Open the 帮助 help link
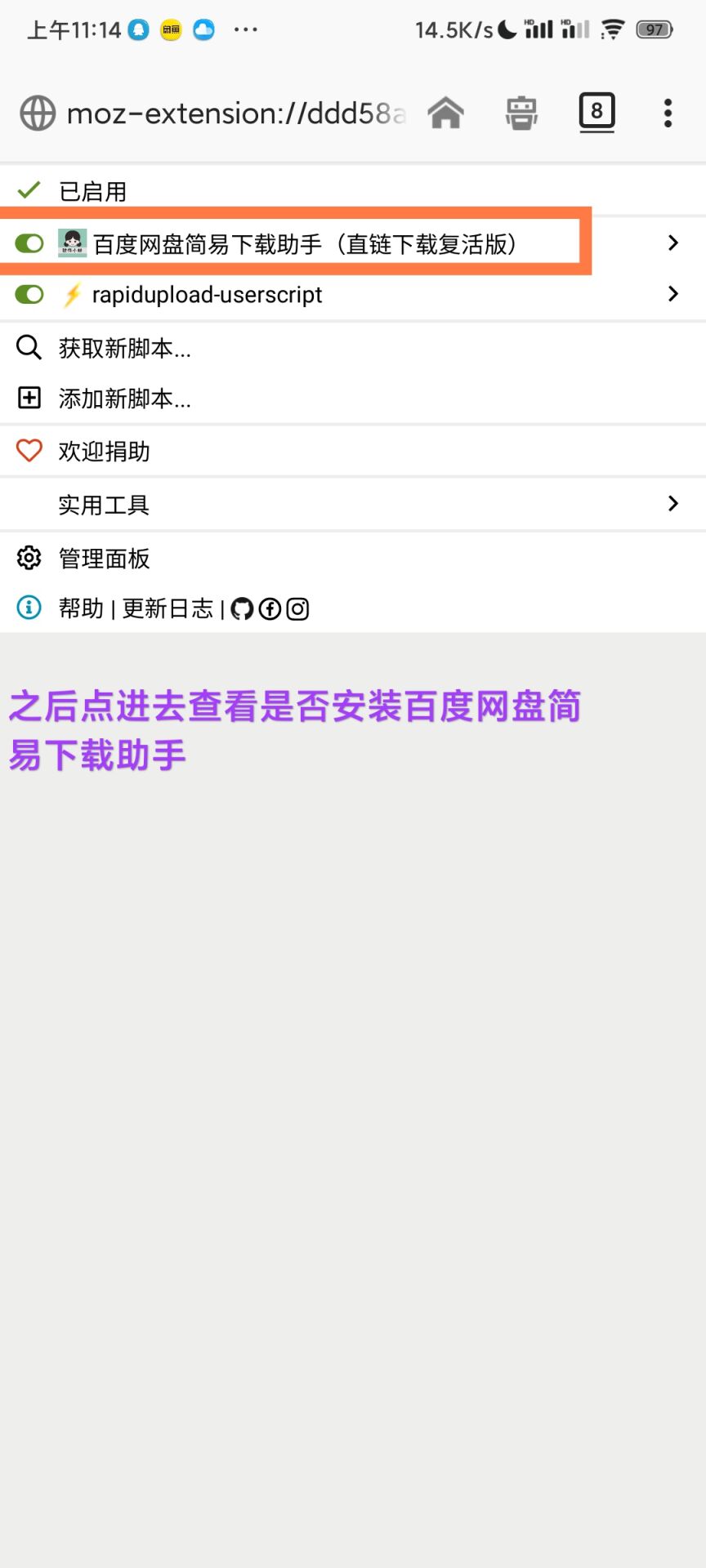 pos(81,608)
